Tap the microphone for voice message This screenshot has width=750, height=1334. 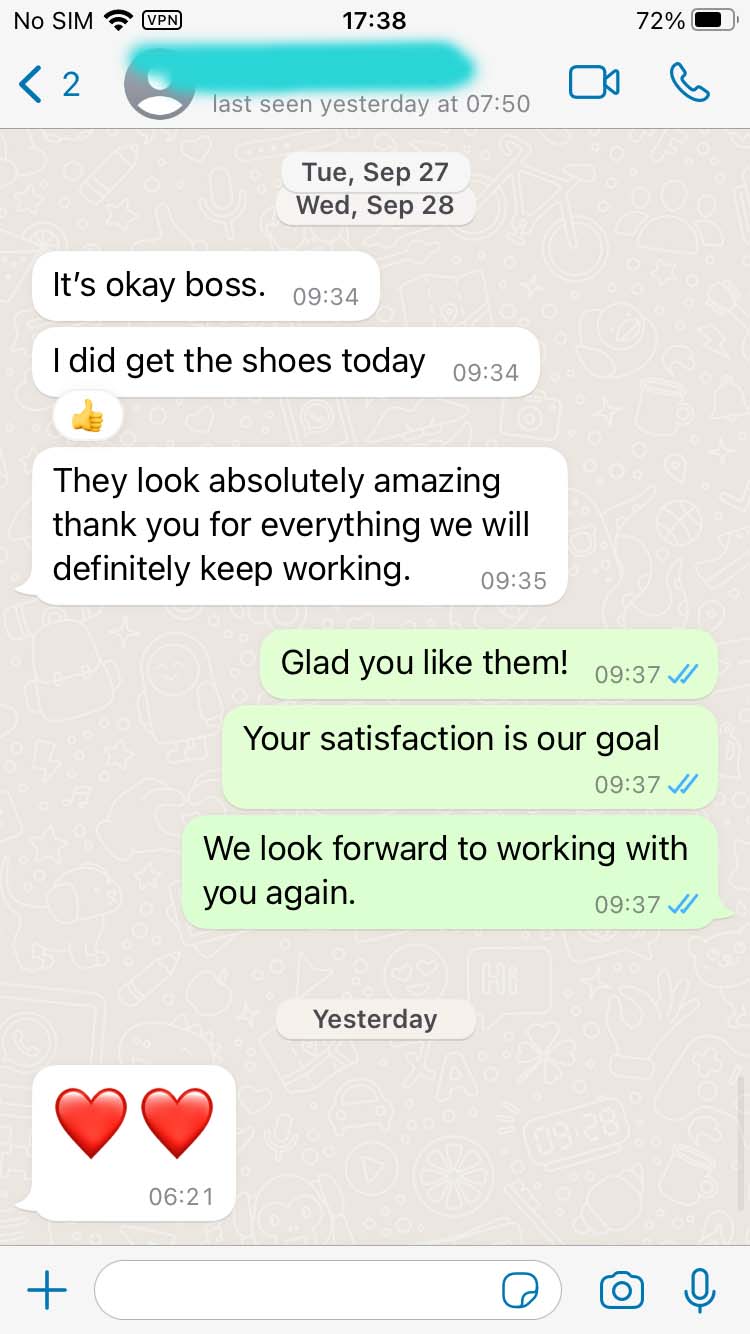pyautogui.click(x=700, y=1291)
